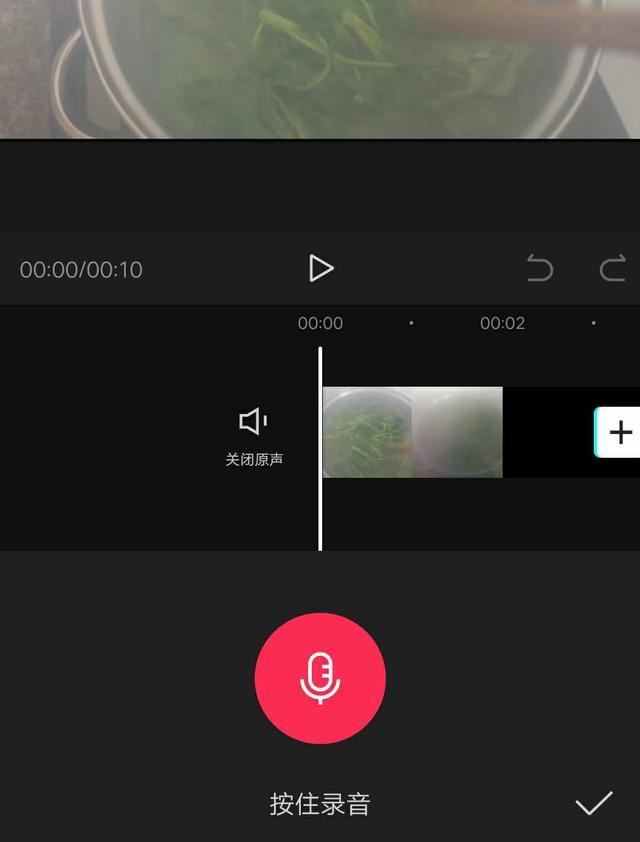640x842 pixels.
Task: Confirm recording with the checkmark
Action: pos(594,803)
